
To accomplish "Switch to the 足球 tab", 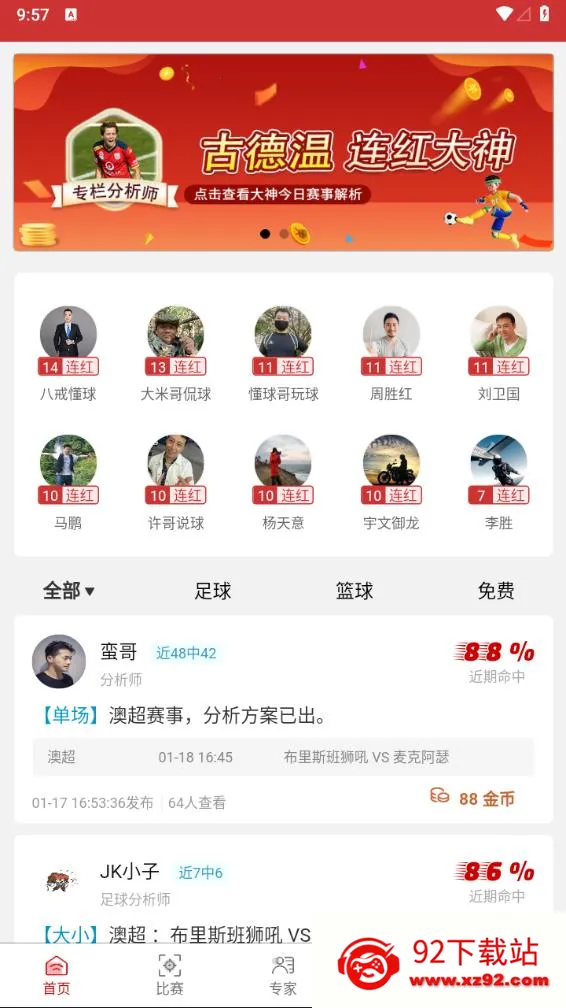I will tap(213, 590).
